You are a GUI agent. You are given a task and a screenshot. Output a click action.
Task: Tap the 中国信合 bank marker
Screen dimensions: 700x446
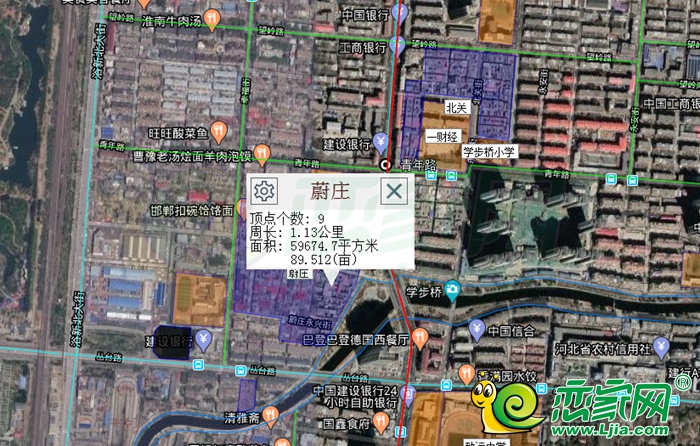click(478, 329)
